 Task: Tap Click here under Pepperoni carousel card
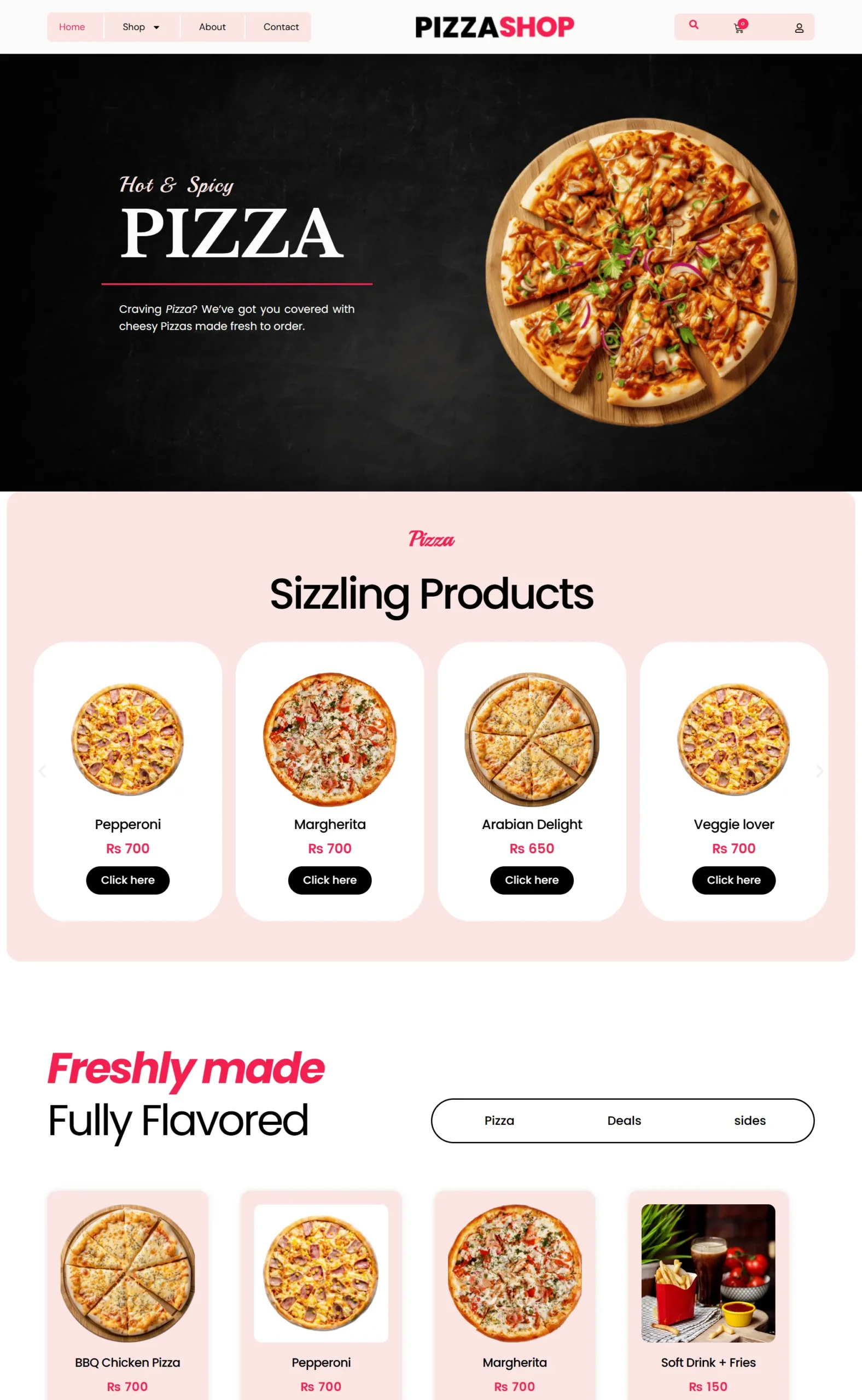click(127, 879)
